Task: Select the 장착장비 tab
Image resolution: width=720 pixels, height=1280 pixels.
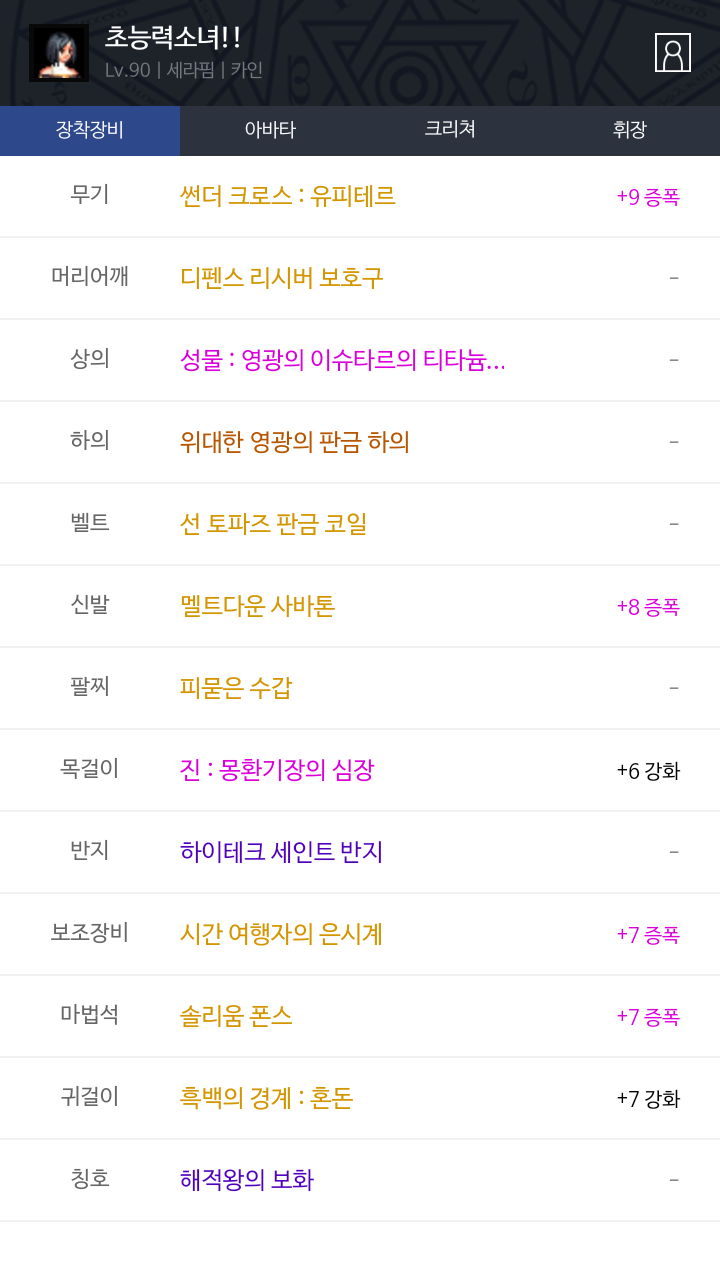Action: [90, 130]
